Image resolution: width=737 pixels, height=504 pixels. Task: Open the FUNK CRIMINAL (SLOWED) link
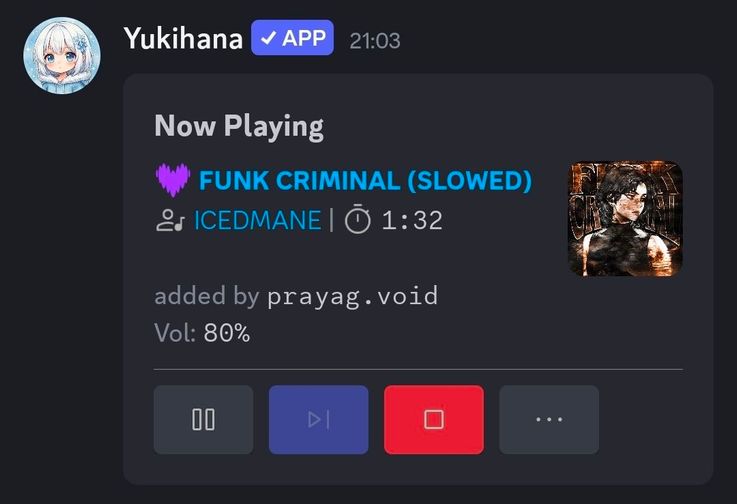pos(365,181)
